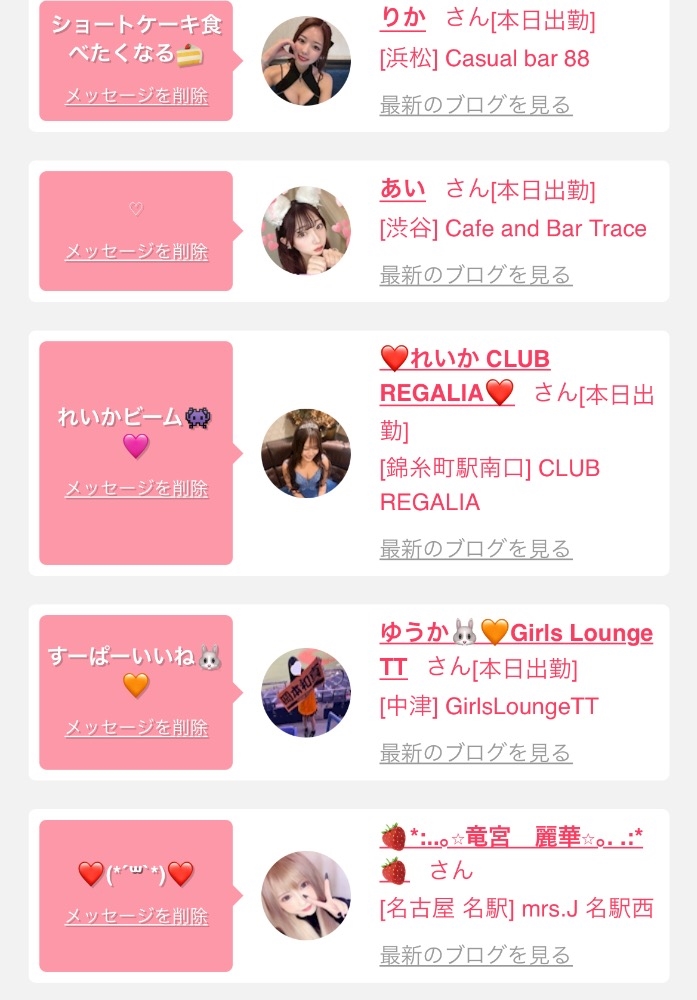View latest blog of あい from Cafe and Bar Trace
The width and height of the screenshot is (697, 1000).
pyautogui.click(x=476, y=275)
